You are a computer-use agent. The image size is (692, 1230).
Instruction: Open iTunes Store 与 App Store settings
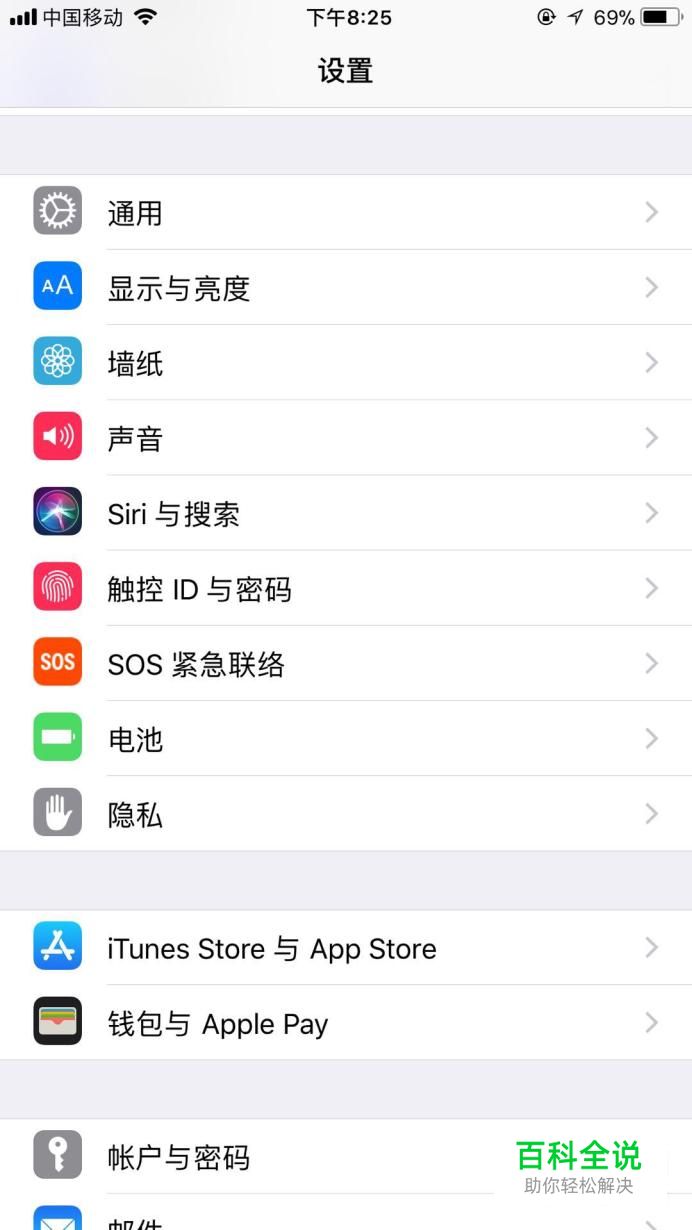click(345, 948)
